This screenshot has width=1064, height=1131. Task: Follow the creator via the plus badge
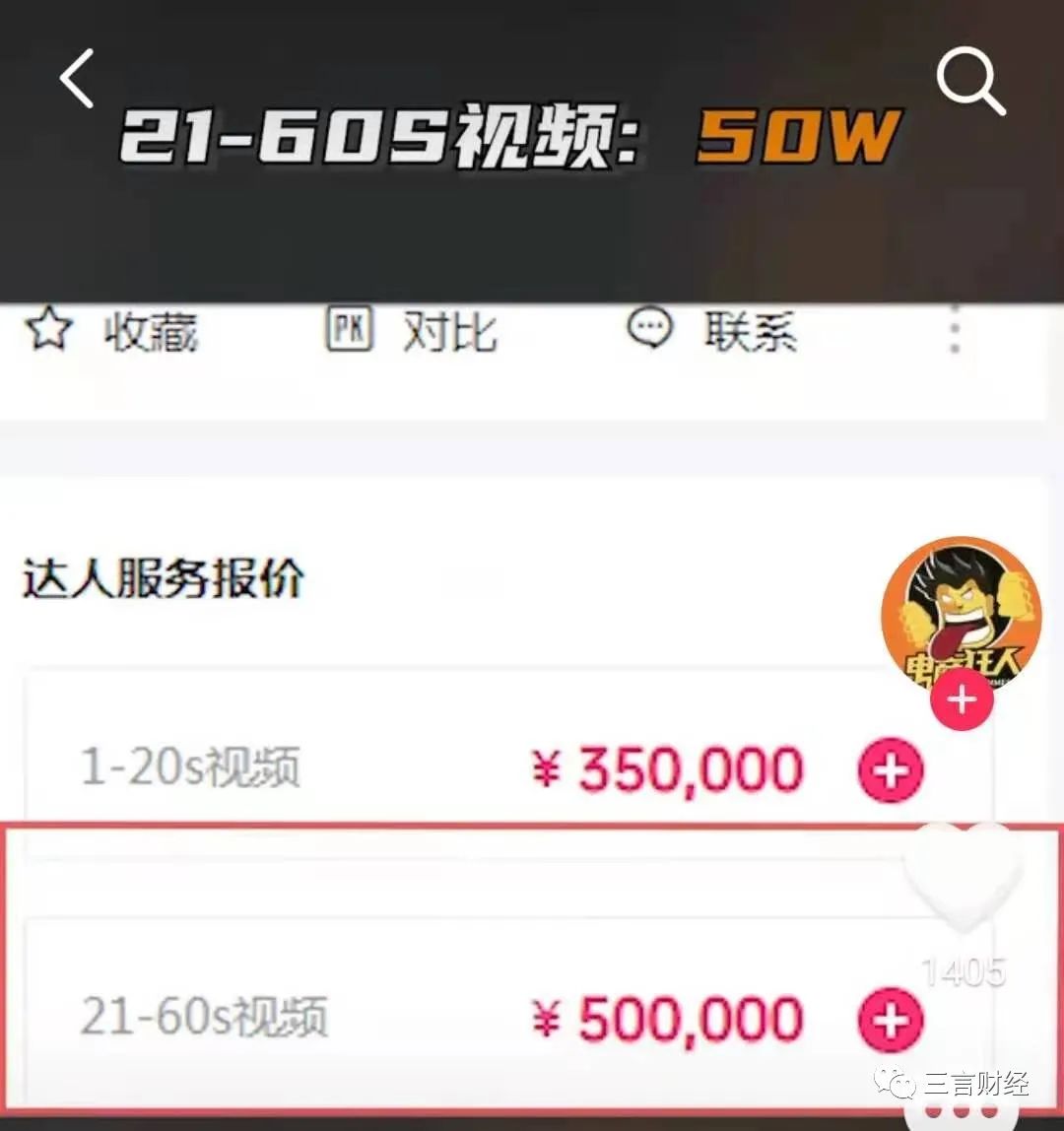pos(962,700)
